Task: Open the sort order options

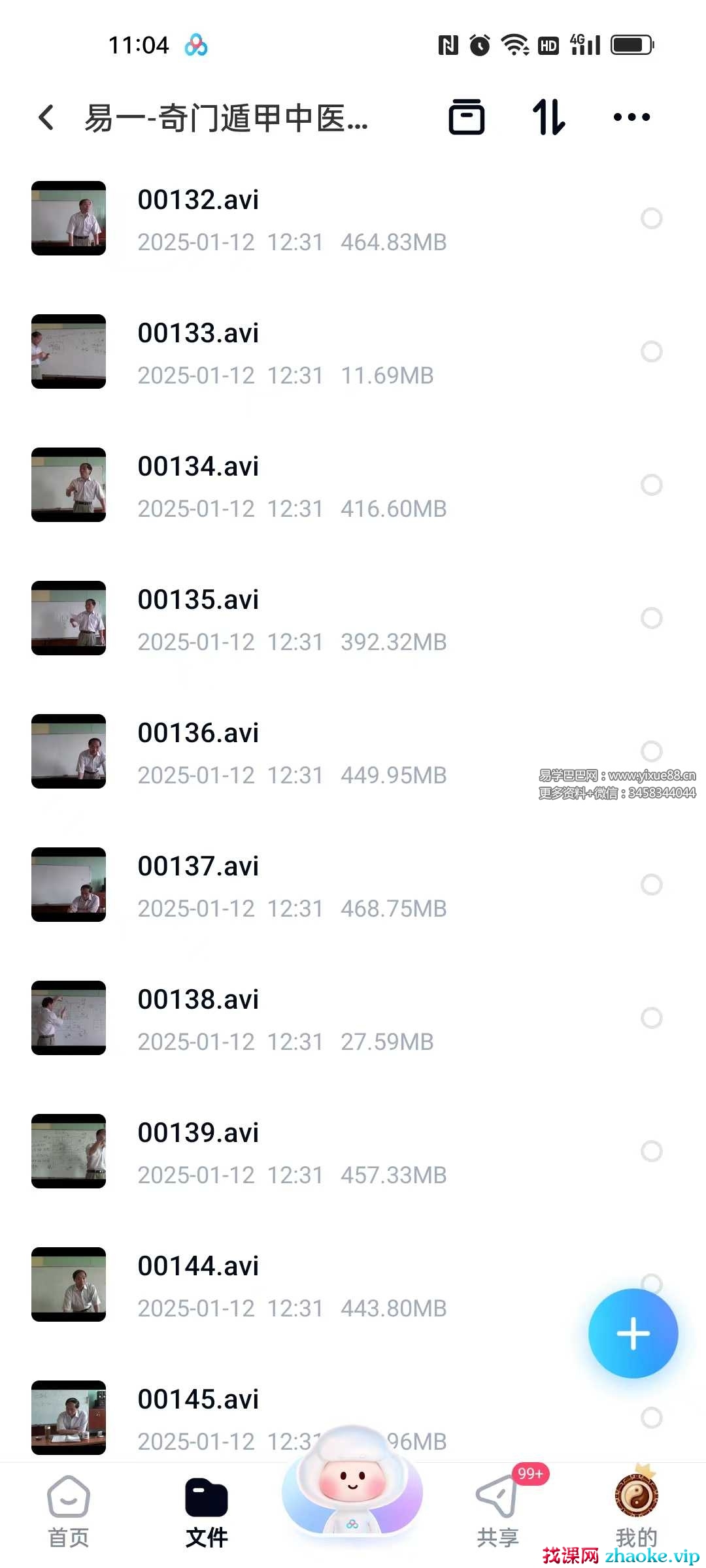Action: (548, 118)
